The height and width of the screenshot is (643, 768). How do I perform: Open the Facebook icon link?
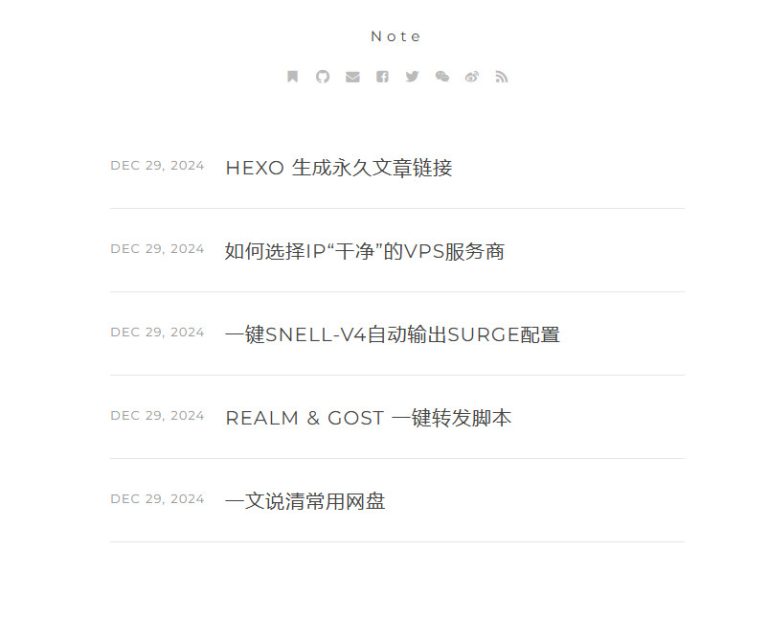pyautogui.click(x=382, y=77)
